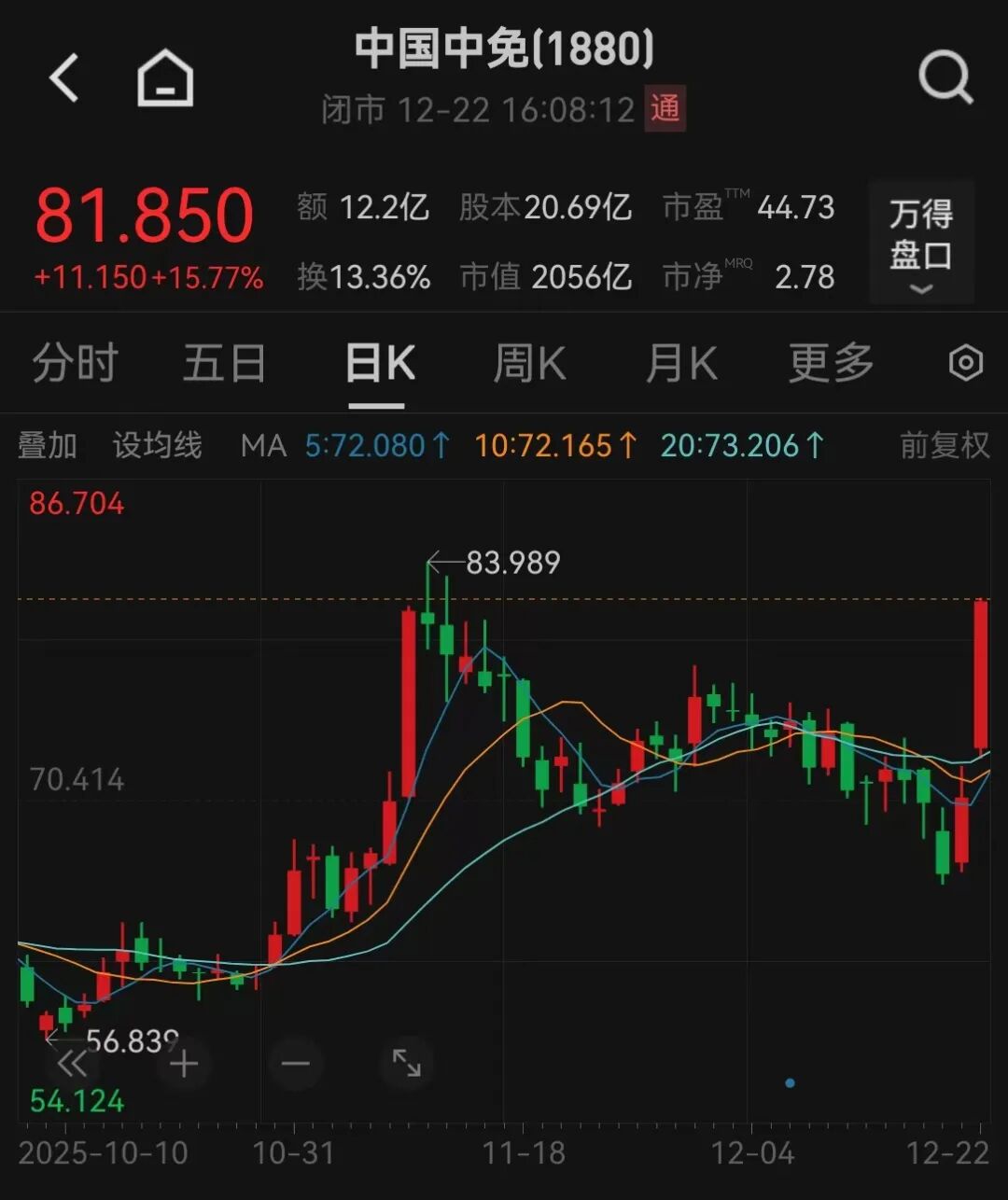The image size is (1008, 1200).
Task: Expand chart to fullscreen
Action: click(407, 1064)
